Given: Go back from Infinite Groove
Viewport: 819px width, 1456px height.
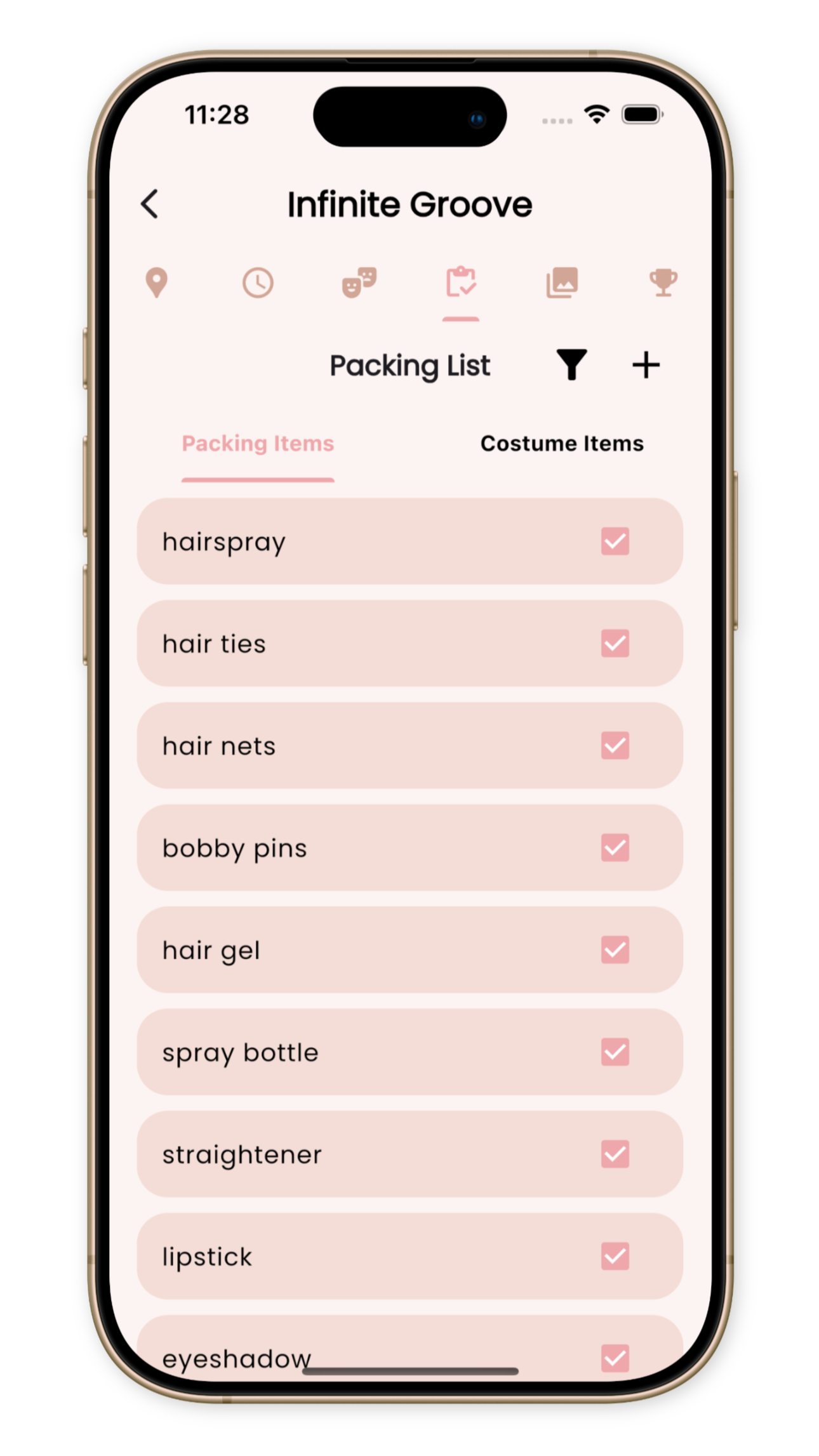Looking at the screenshot, I should (150, 204).
